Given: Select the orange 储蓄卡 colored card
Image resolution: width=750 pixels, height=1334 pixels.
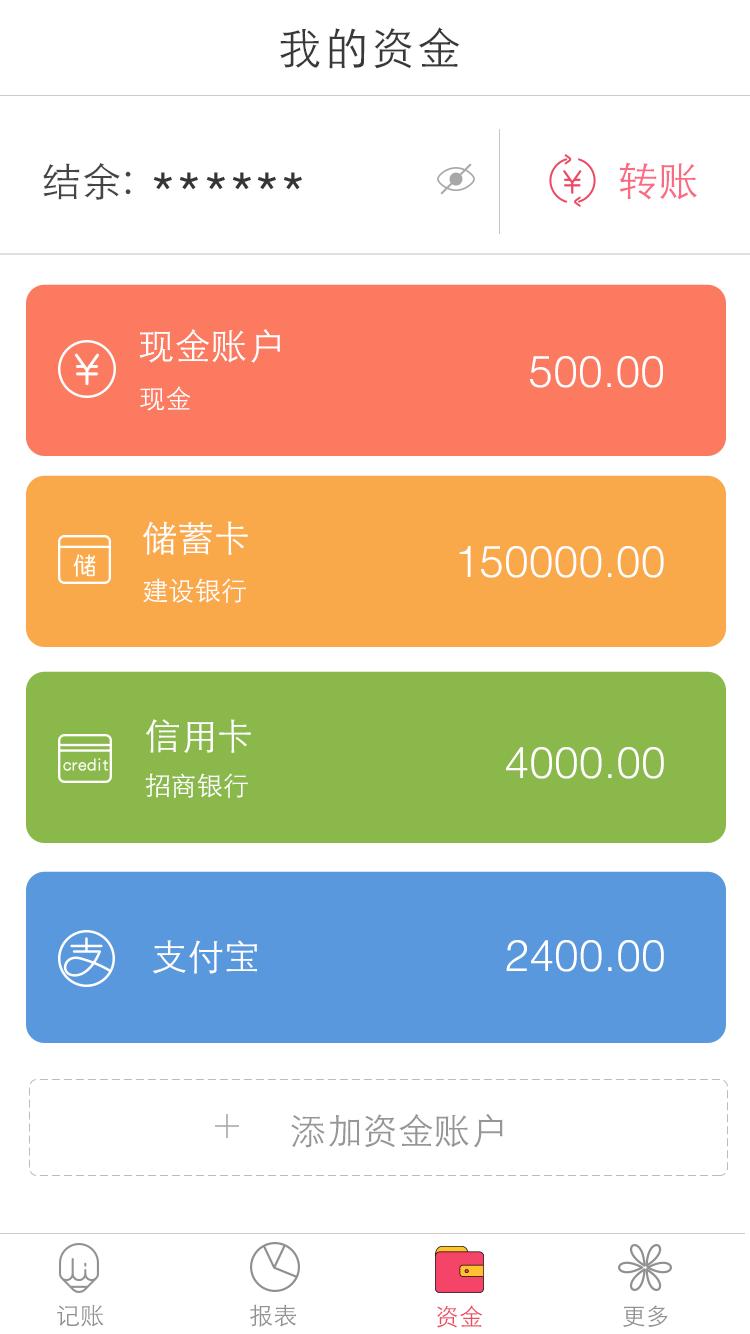Looking at the screenshot, I should 375,560.
